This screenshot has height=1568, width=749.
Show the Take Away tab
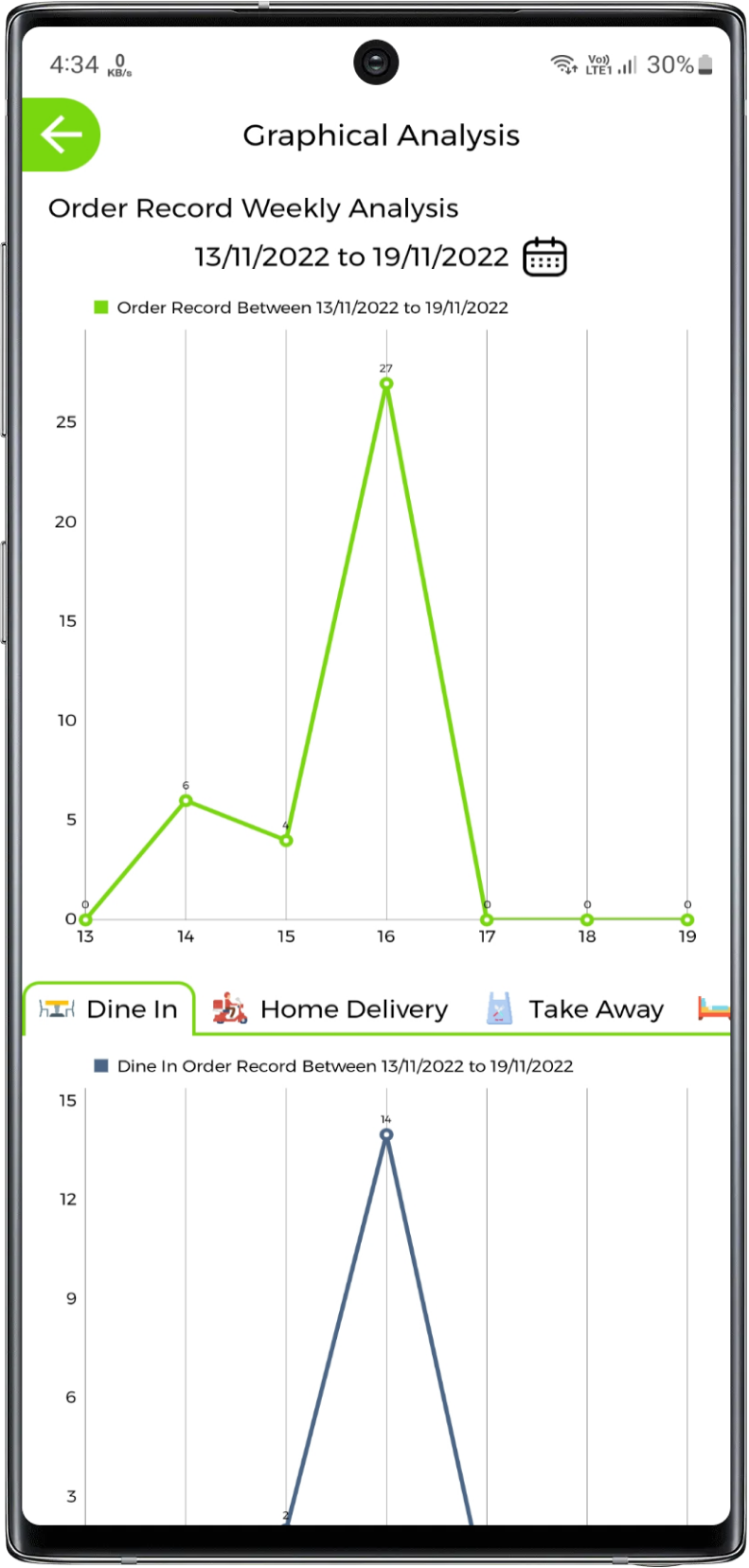pos(576,1009)
